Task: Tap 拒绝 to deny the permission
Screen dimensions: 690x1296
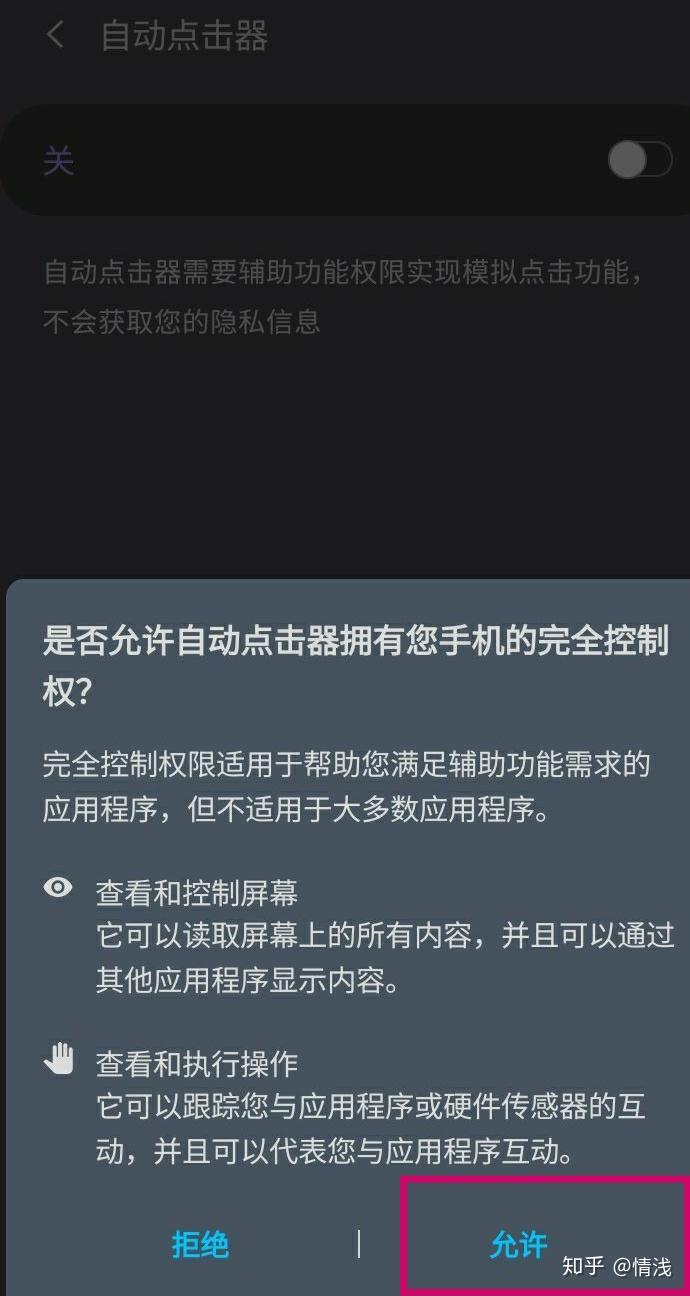Action: click(200, 1244)
